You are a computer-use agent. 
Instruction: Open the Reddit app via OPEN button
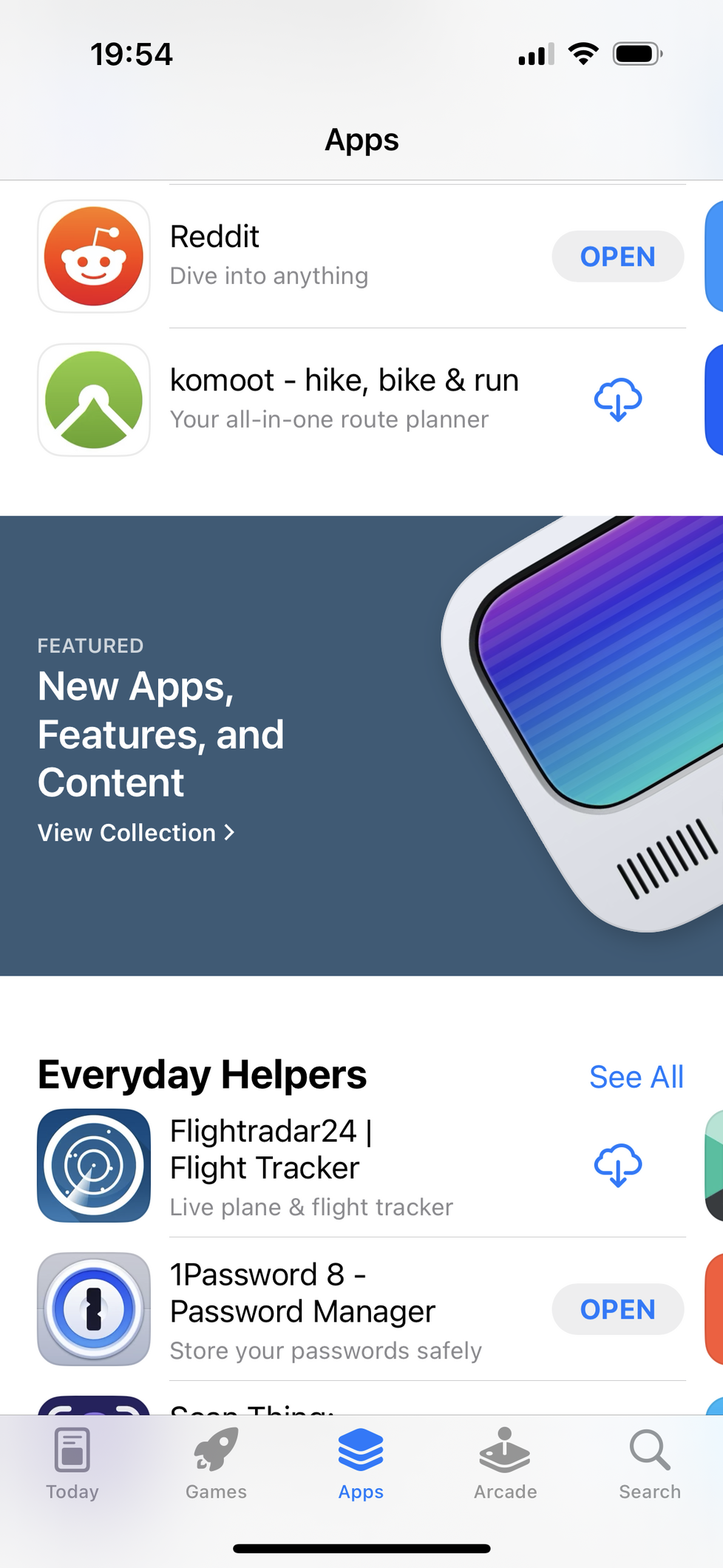(x=617, y=257)
